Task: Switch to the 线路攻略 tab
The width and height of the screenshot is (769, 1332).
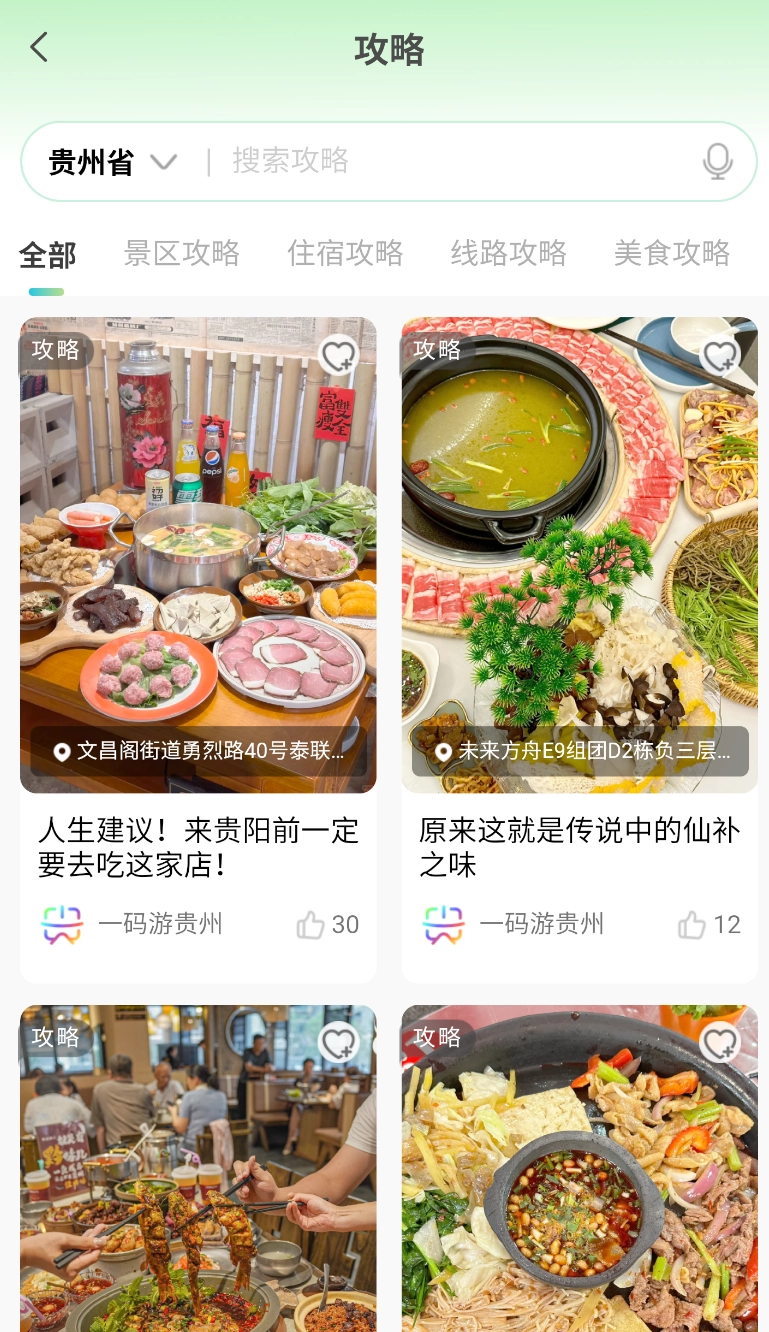Action: point(508,254)
